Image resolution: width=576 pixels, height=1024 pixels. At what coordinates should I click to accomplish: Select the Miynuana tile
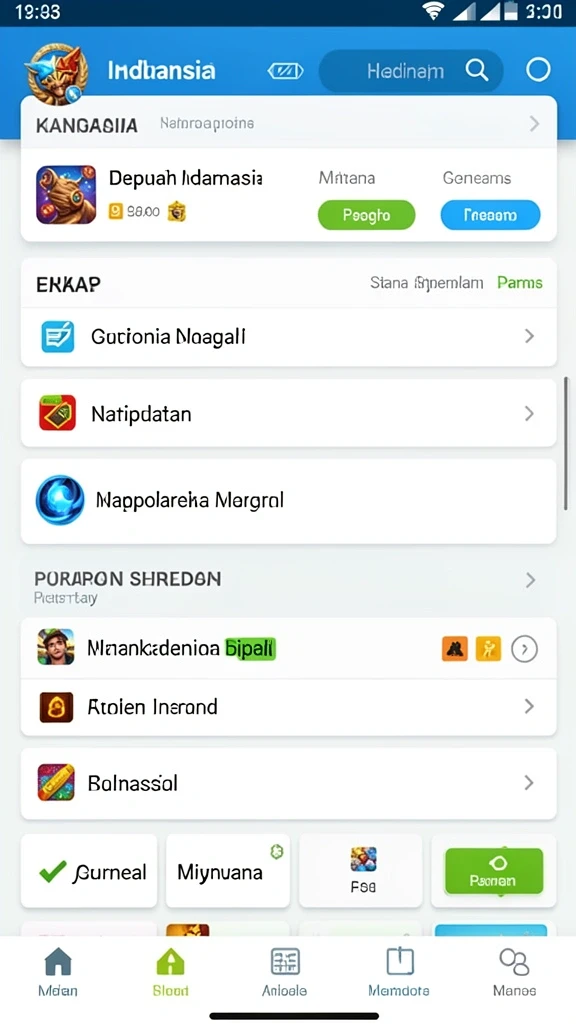(227, 871)
